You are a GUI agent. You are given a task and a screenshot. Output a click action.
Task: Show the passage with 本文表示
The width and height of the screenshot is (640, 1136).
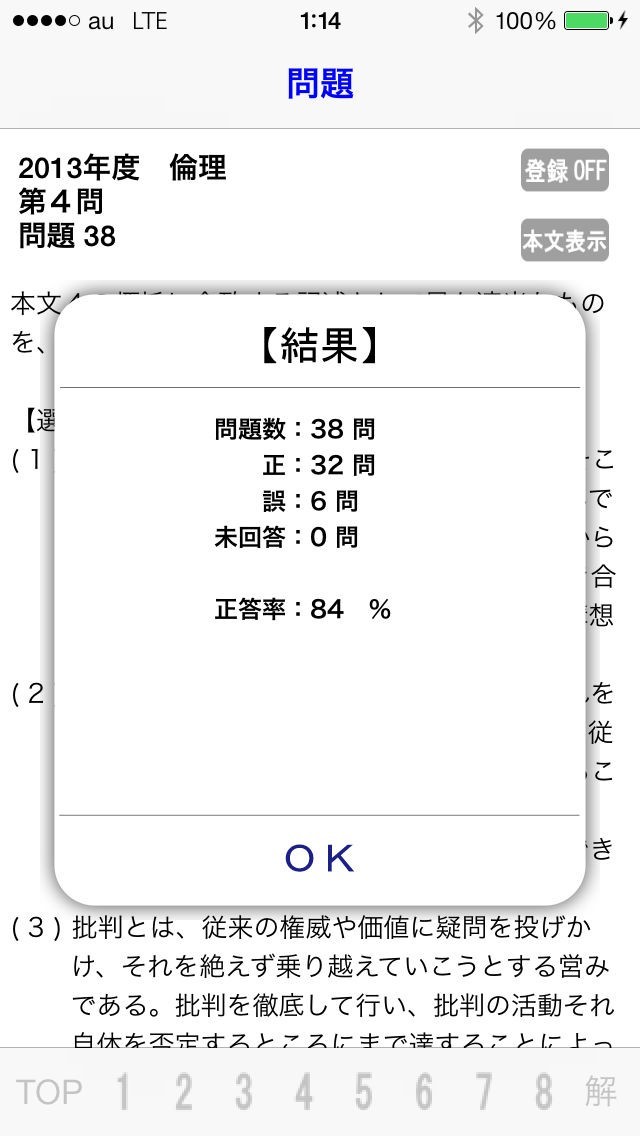point(565,241)
